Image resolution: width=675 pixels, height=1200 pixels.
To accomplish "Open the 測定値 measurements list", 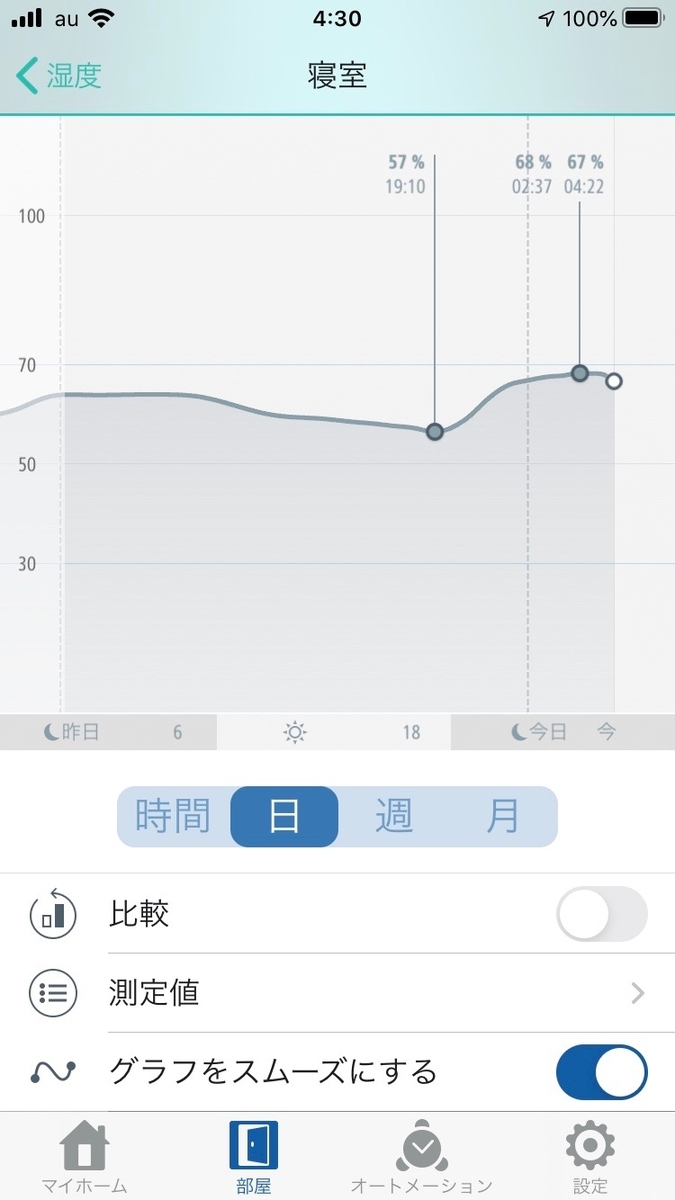I will click(337, 993).
